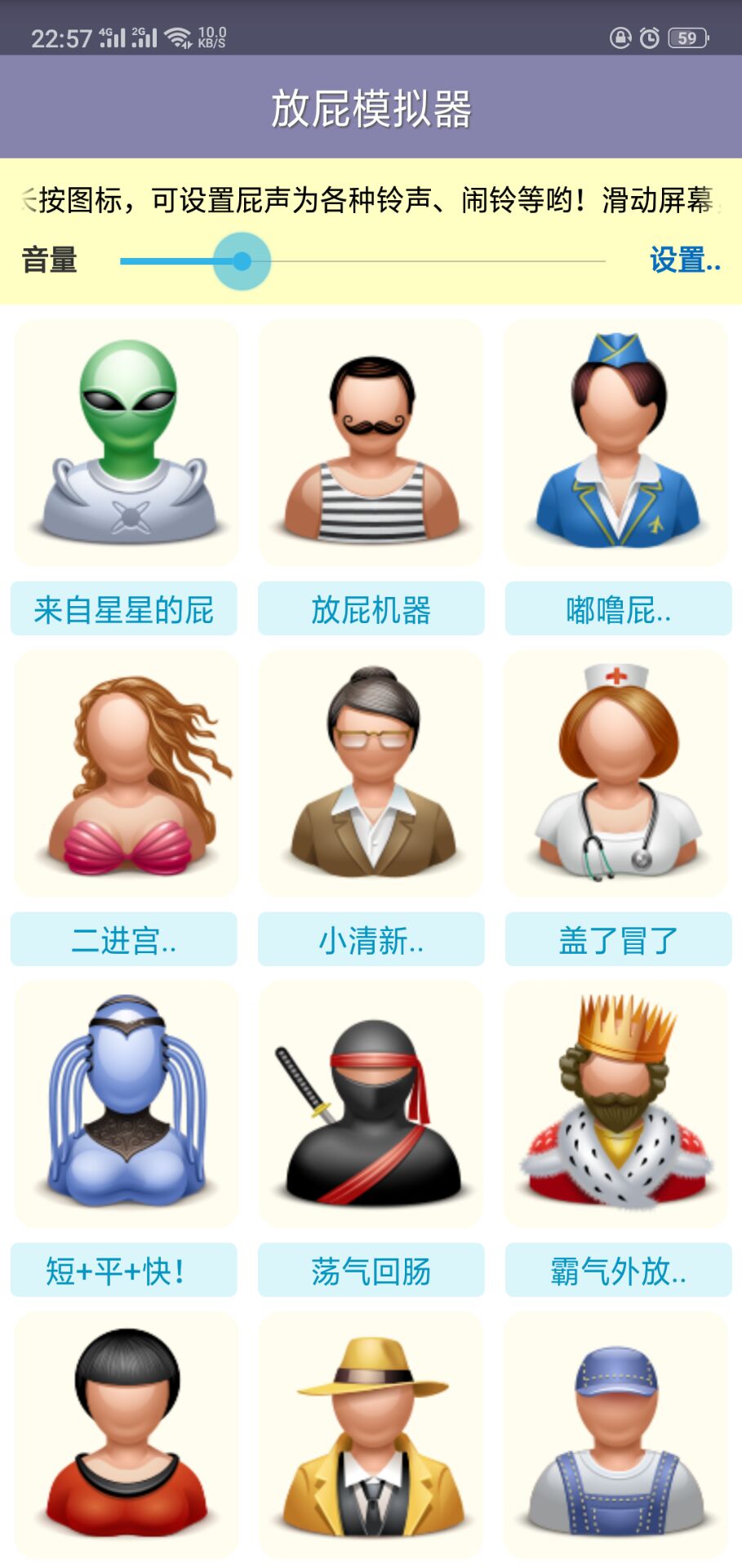Tap the 来自星星的屁 button
The height and width of the screenshot is (1568, 742).
[x=124, y=609]
